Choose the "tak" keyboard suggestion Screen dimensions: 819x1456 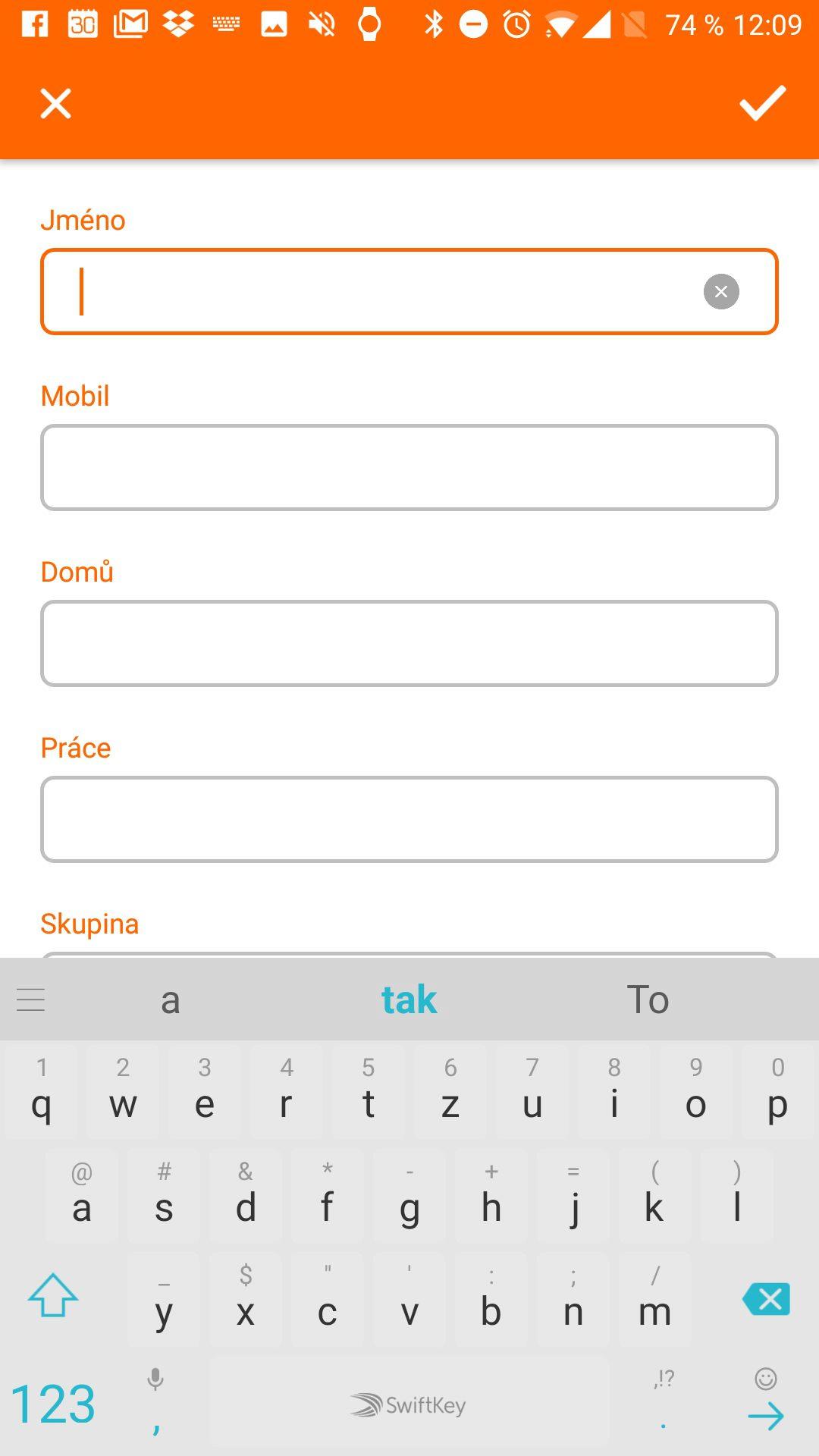(x=409, y=999)
